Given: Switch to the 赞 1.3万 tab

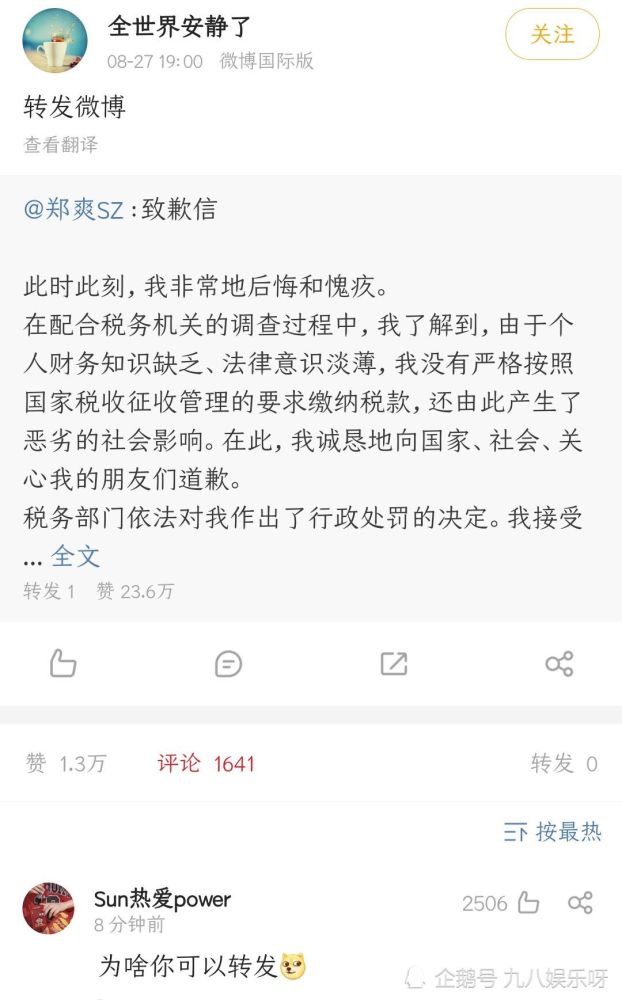Looking at the screenshot, I should pos(66,763).
